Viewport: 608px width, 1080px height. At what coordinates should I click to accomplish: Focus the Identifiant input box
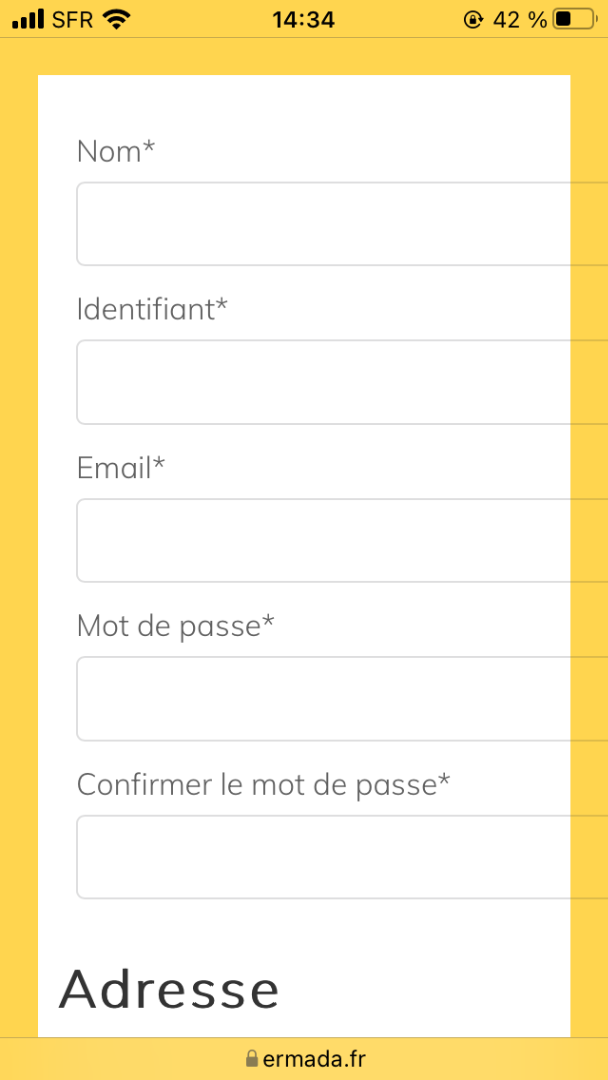[x=342, y=382]
